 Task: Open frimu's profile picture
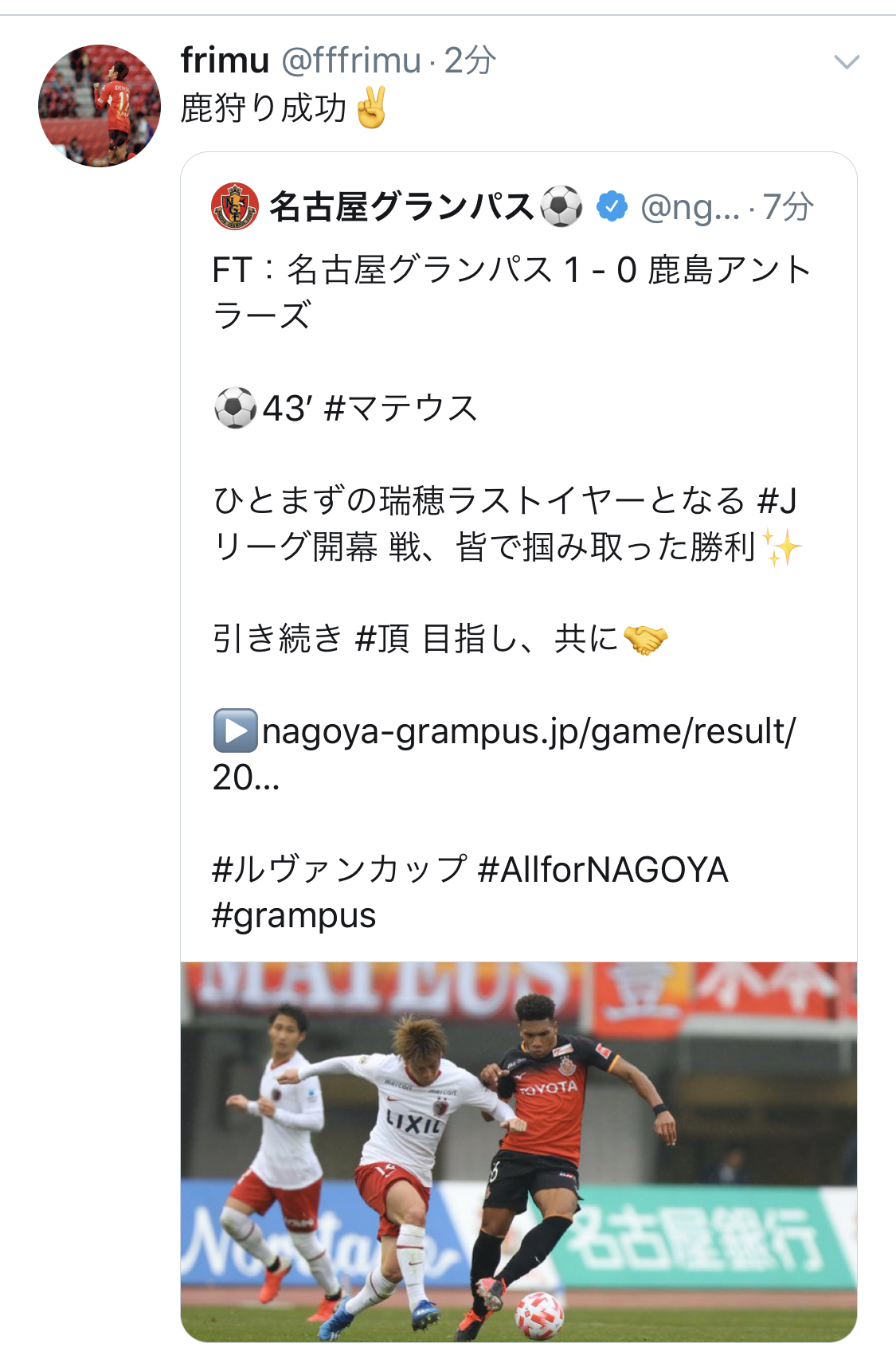[100, 106]
